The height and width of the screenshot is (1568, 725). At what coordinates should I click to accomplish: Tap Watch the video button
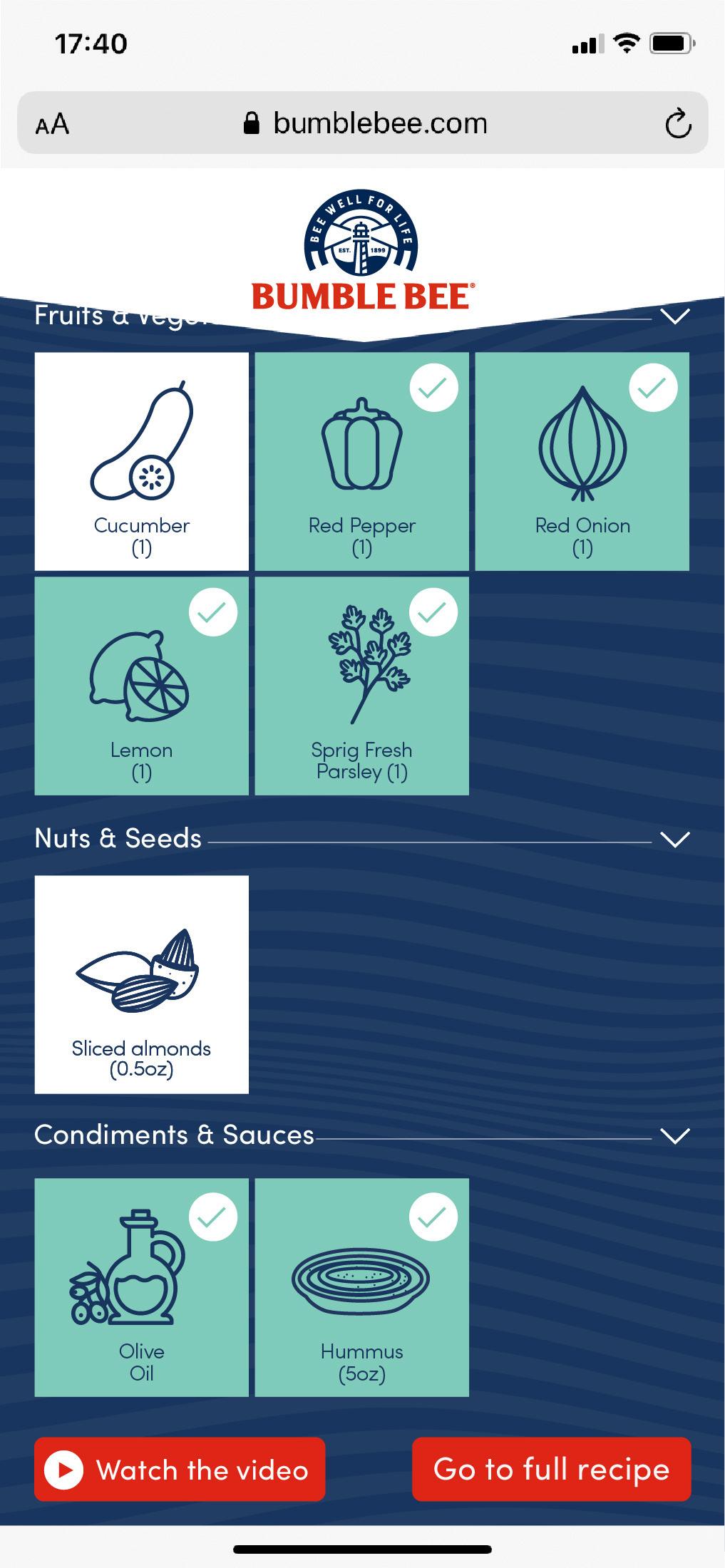point(180,1470)
